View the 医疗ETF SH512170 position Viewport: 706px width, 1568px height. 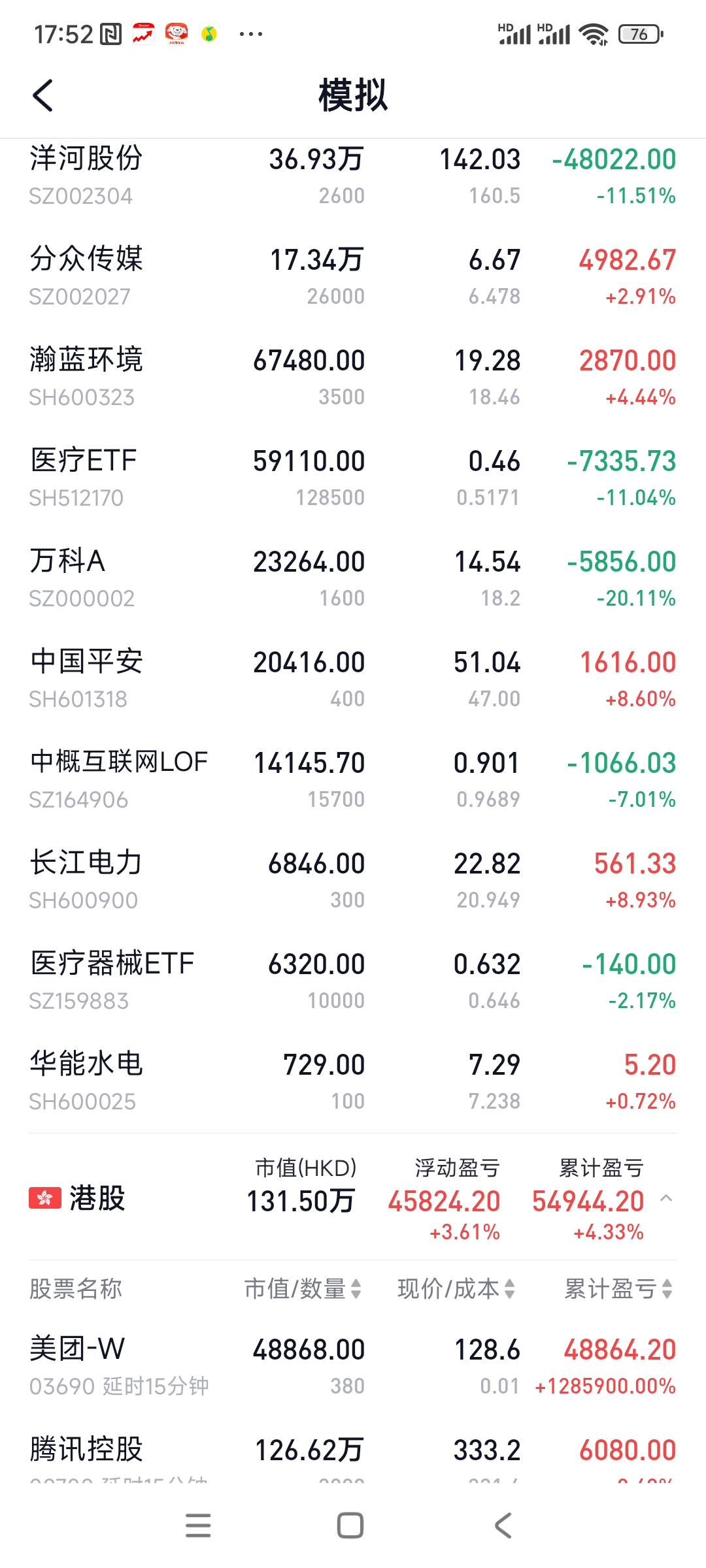[353, 478]
